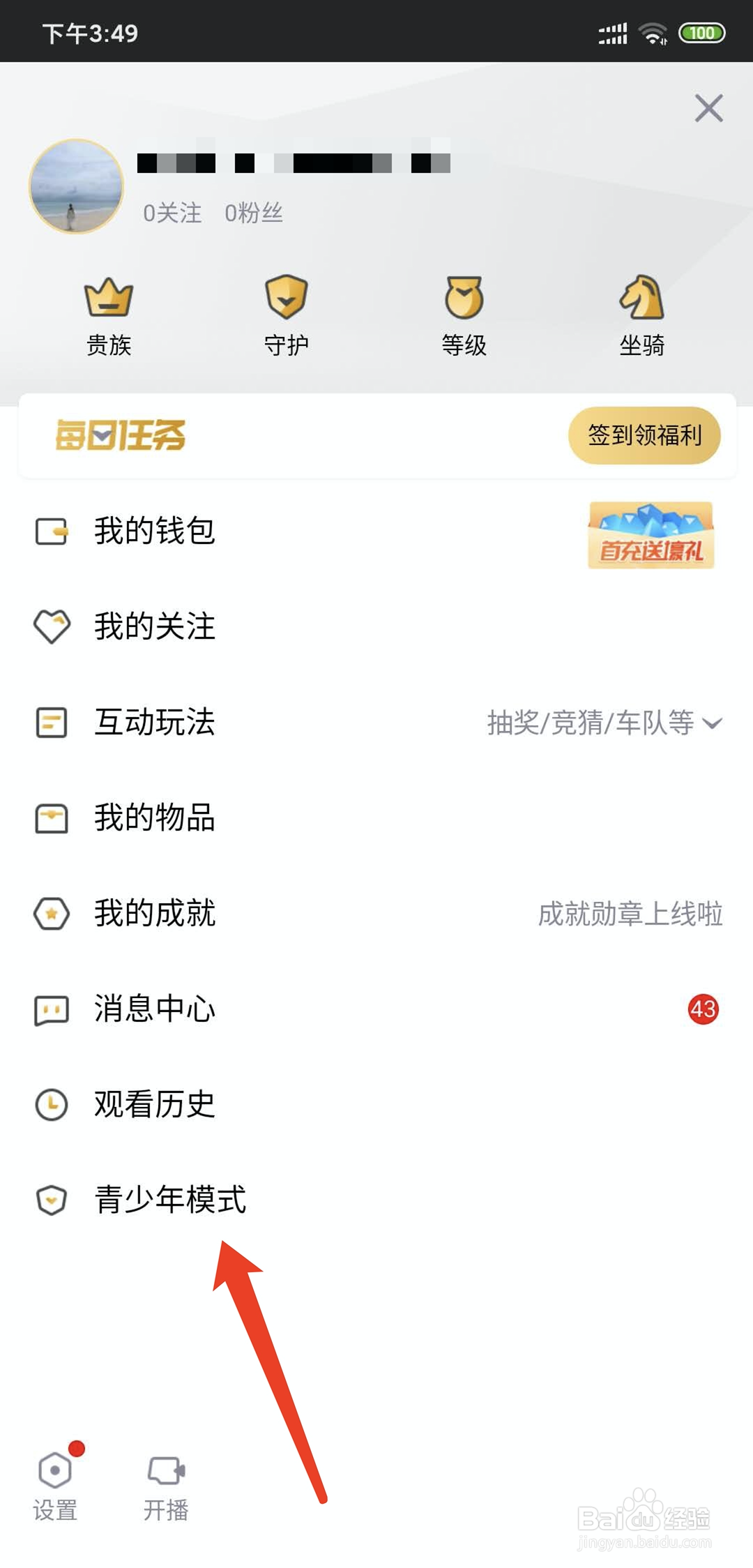Open 我的物品 items
Image resolution: width=753 pixels, height=1568 pixels.
[376, 817]
